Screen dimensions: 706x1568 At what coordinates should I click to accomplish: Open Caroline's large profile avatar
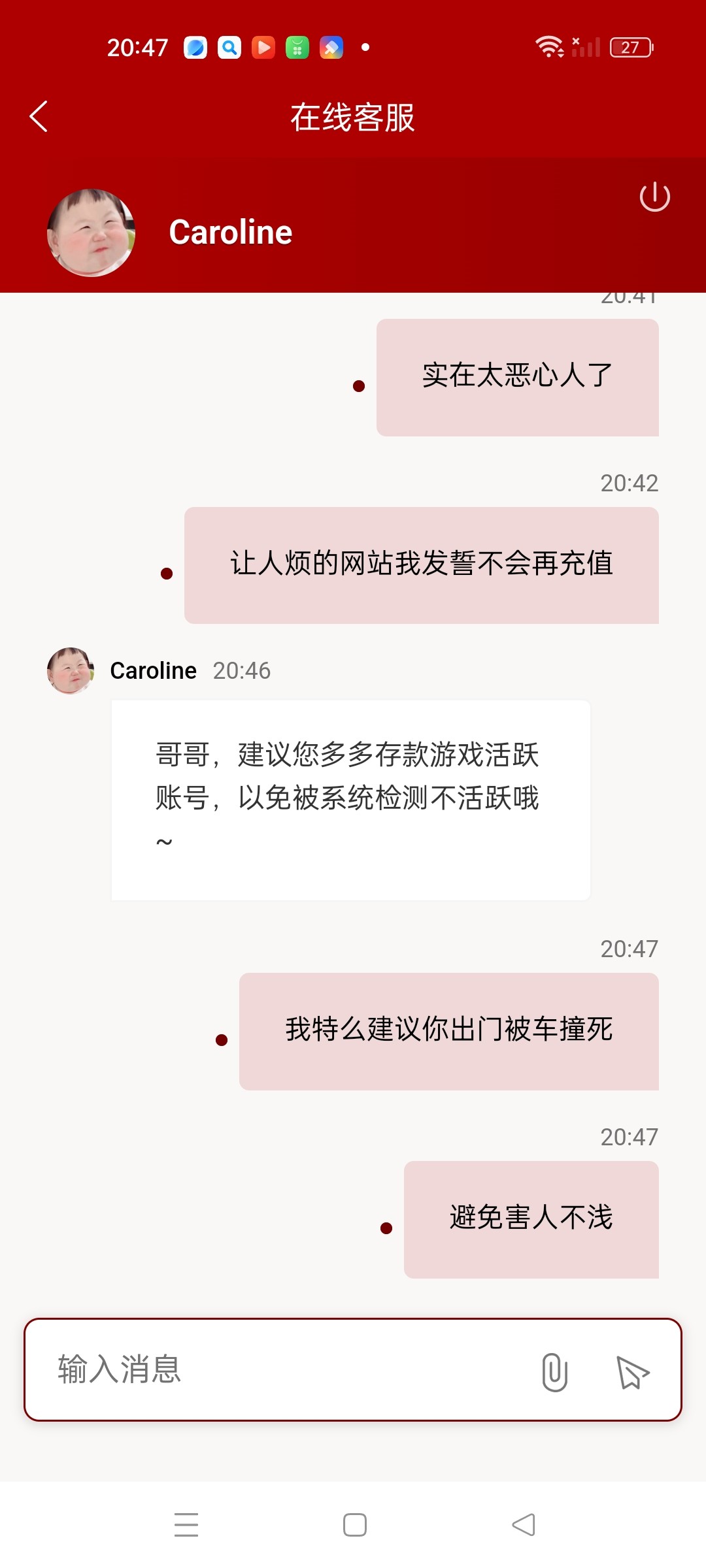pyautogui.click(x=91, y=233)
